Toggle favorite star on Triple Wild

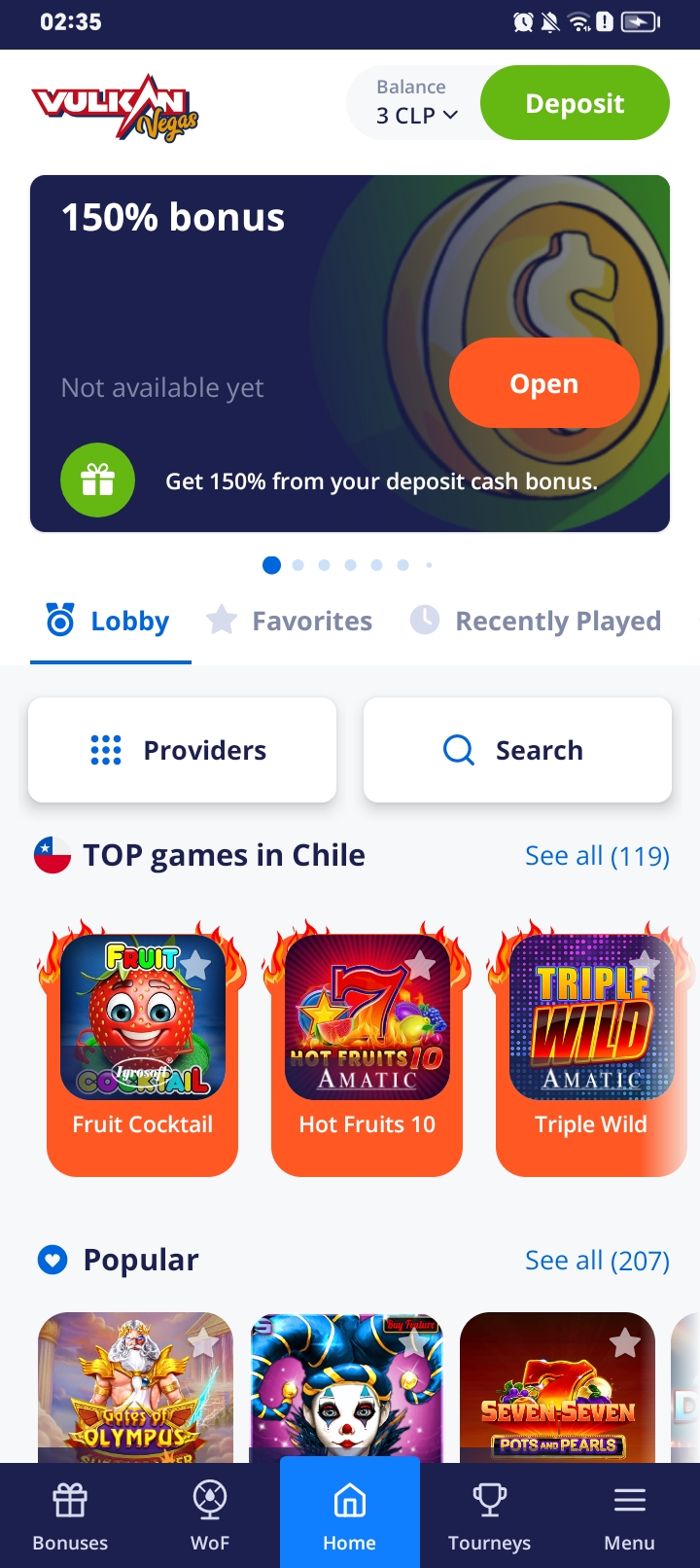pos(646,963)
